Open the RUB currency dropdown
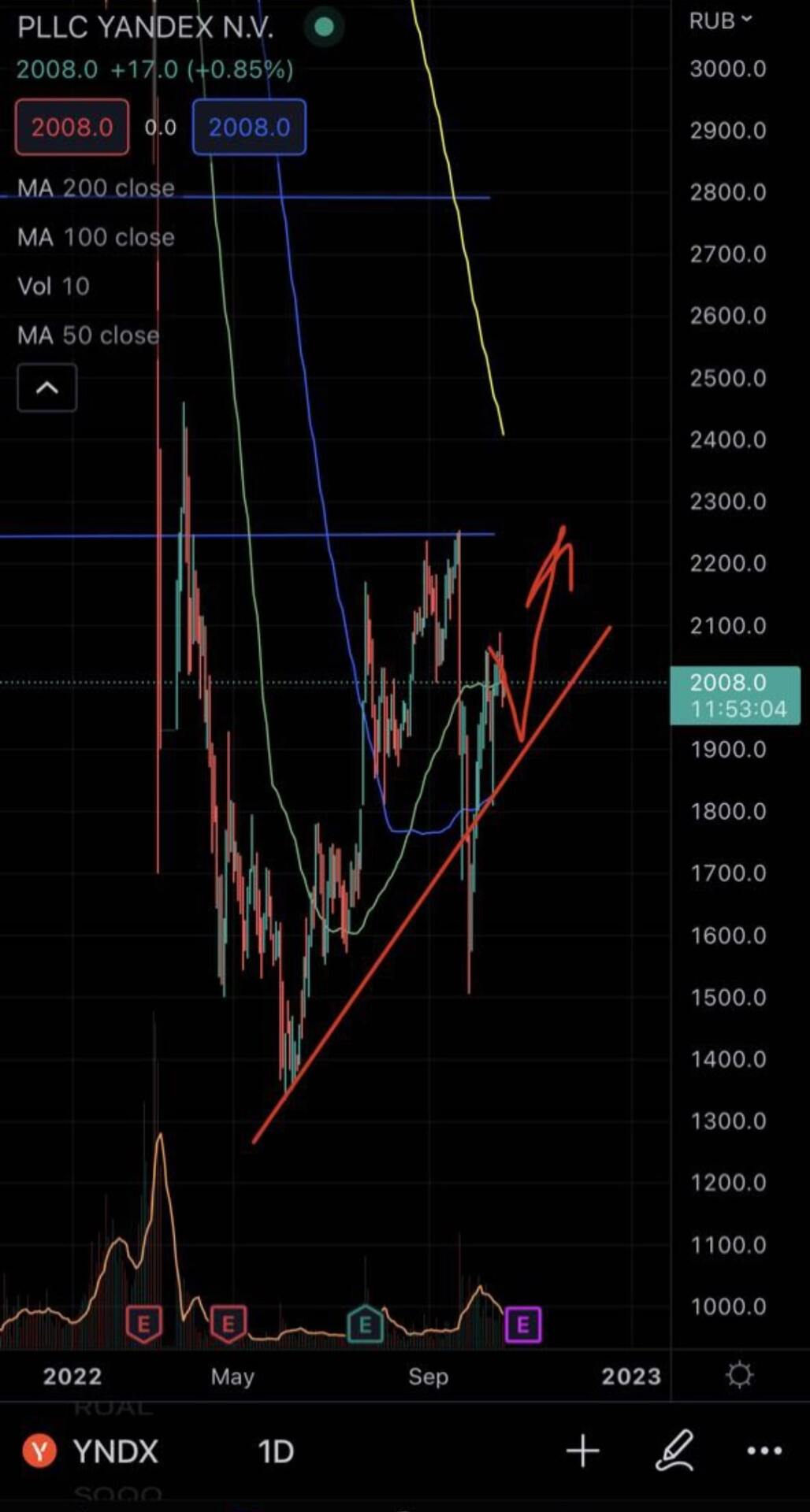Image resolution: width=810 pixels, height=1512 pixels. pos(720,21)
